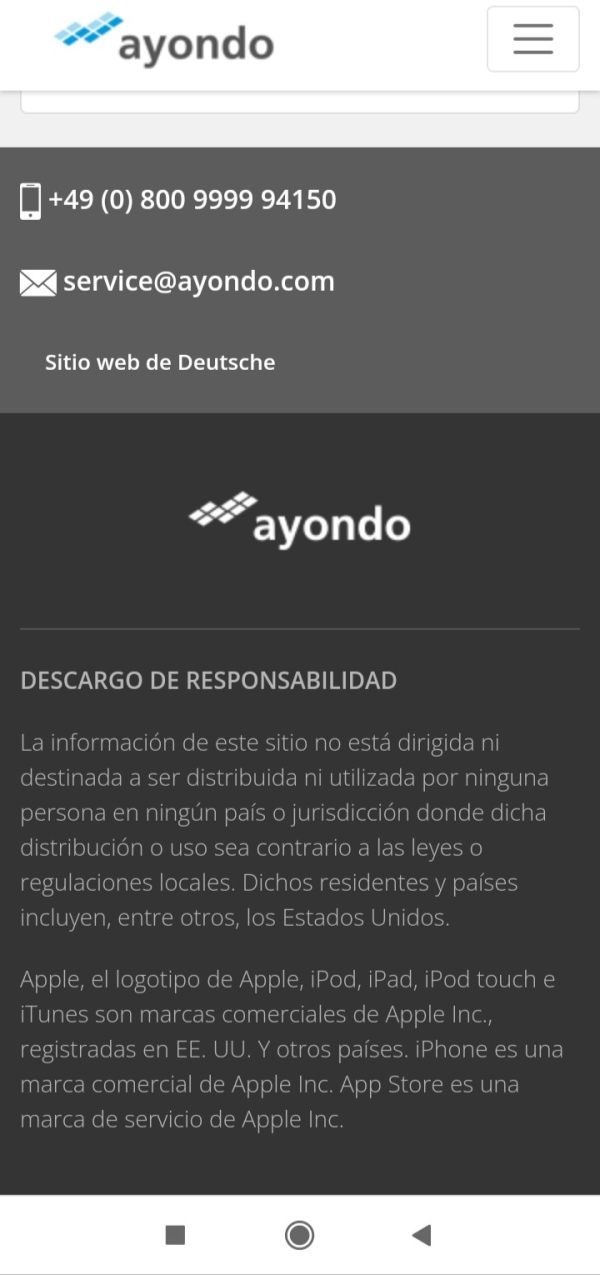
Task: Call the phone number +49 (0) 800 9999 94150
Action: tap(192, 200)
